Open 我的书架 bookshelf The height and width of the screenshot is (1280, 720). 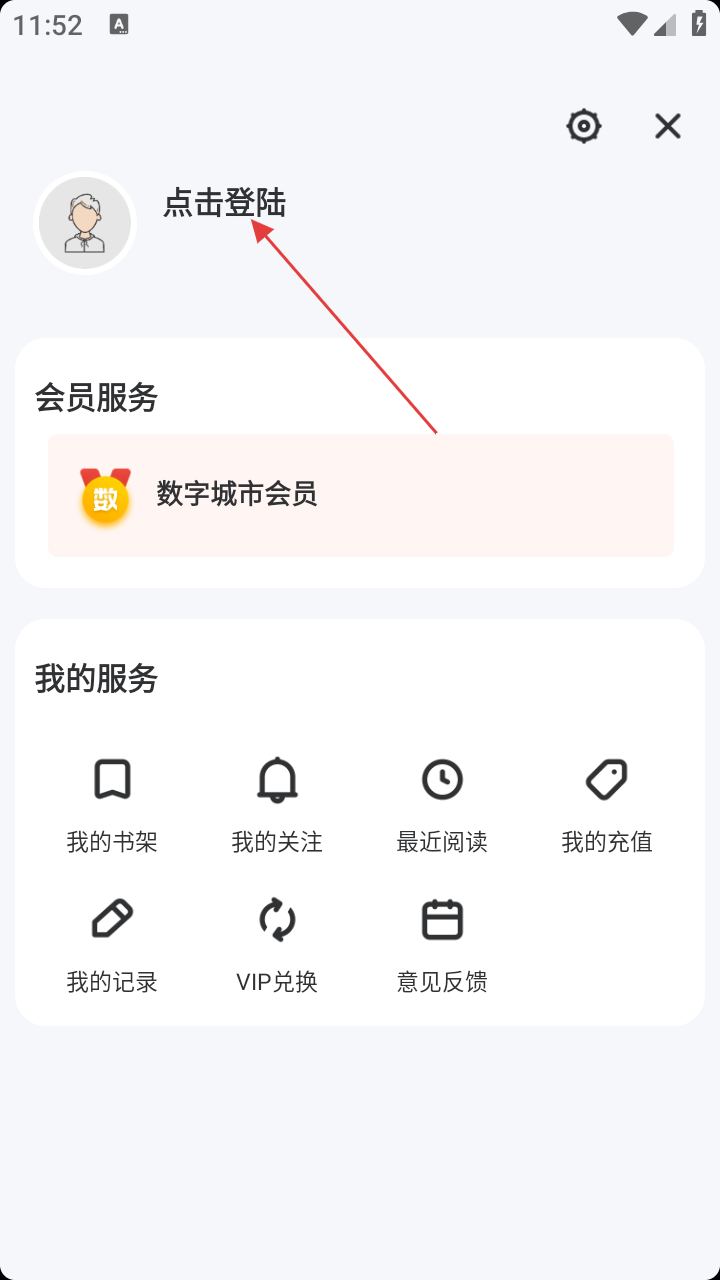coord(112,804)
